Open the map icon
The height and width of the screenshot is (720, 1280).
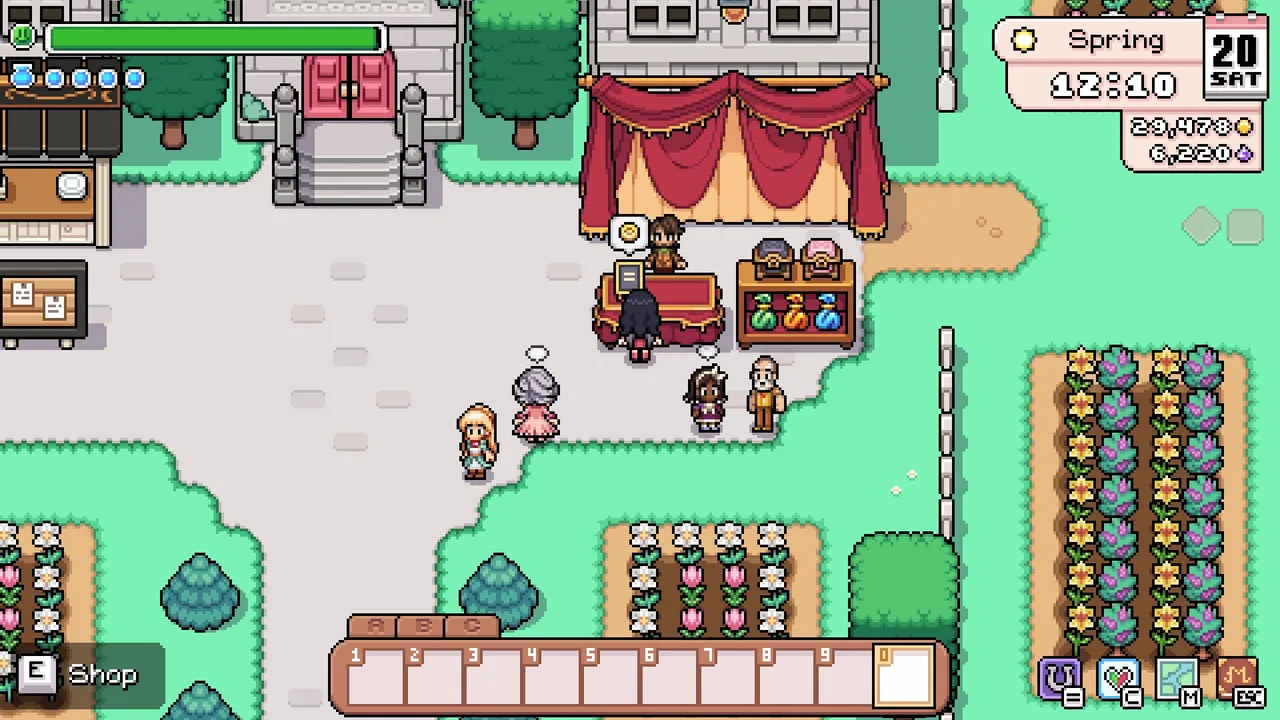click(1178, 679)
